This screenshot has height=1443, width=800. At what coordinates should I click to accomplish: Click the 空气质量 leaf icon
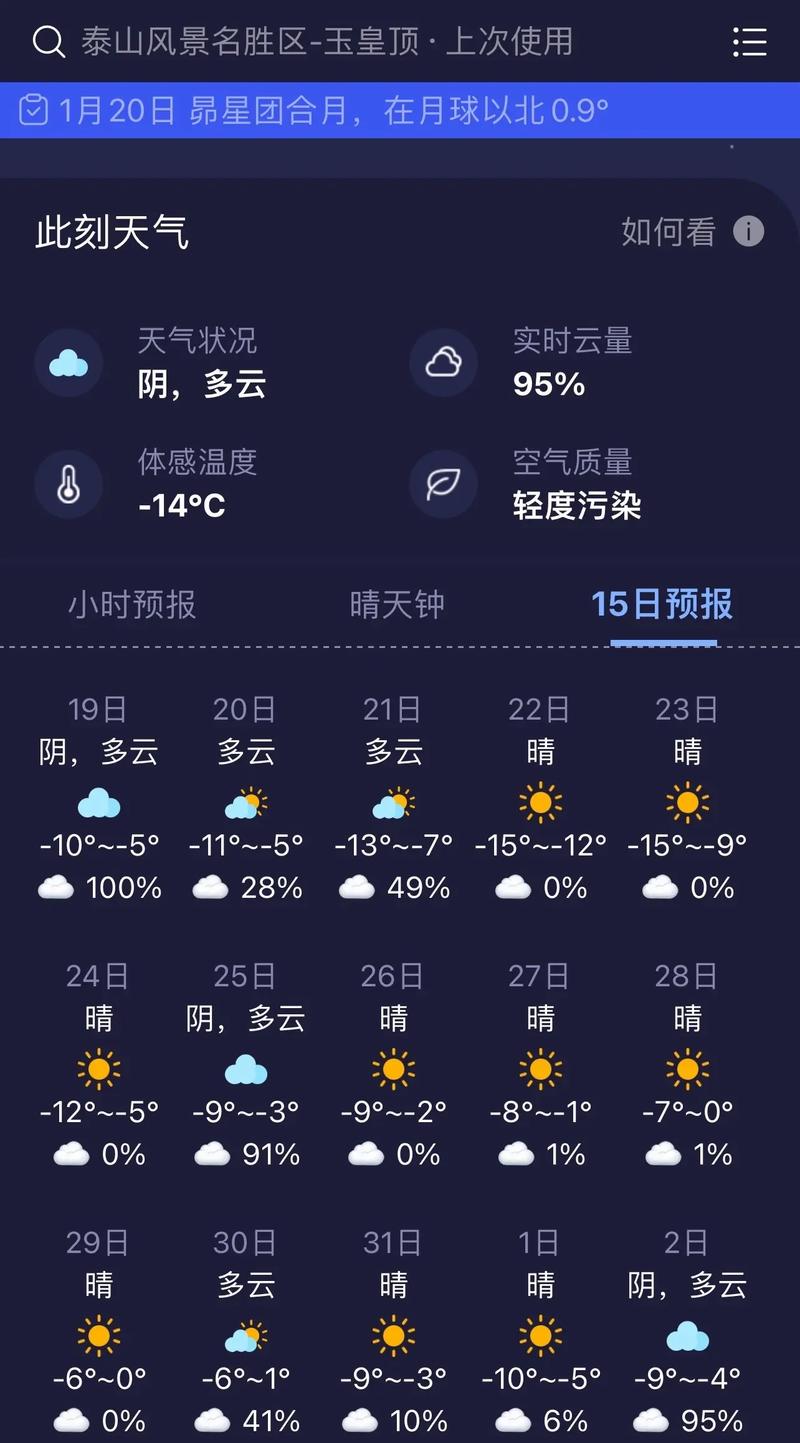tap(442, 485)
